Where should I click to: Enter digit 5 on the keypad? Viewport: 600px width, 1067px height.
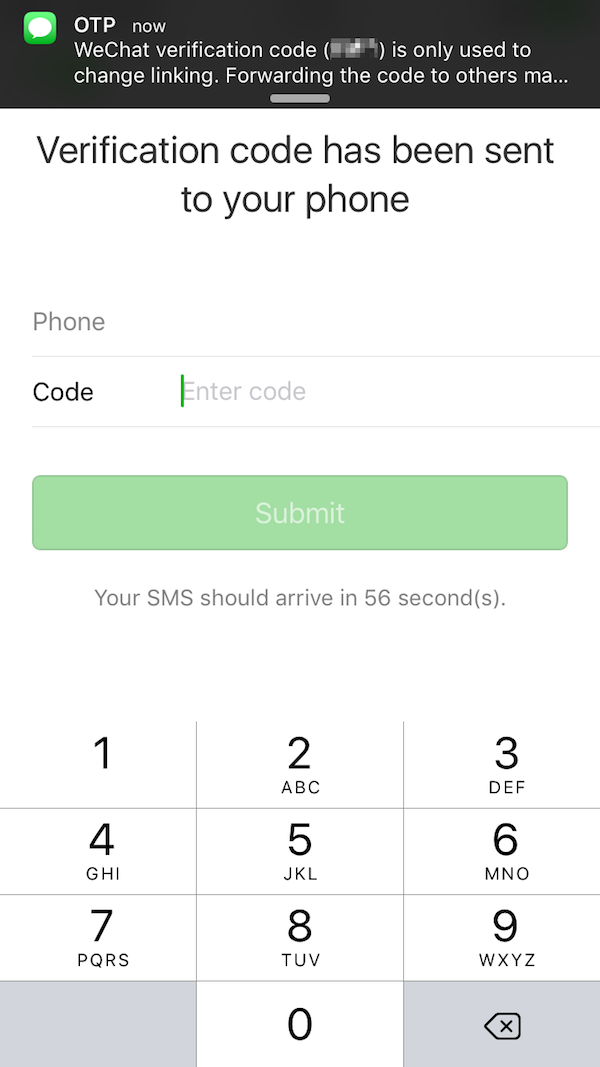click(300, 851)
